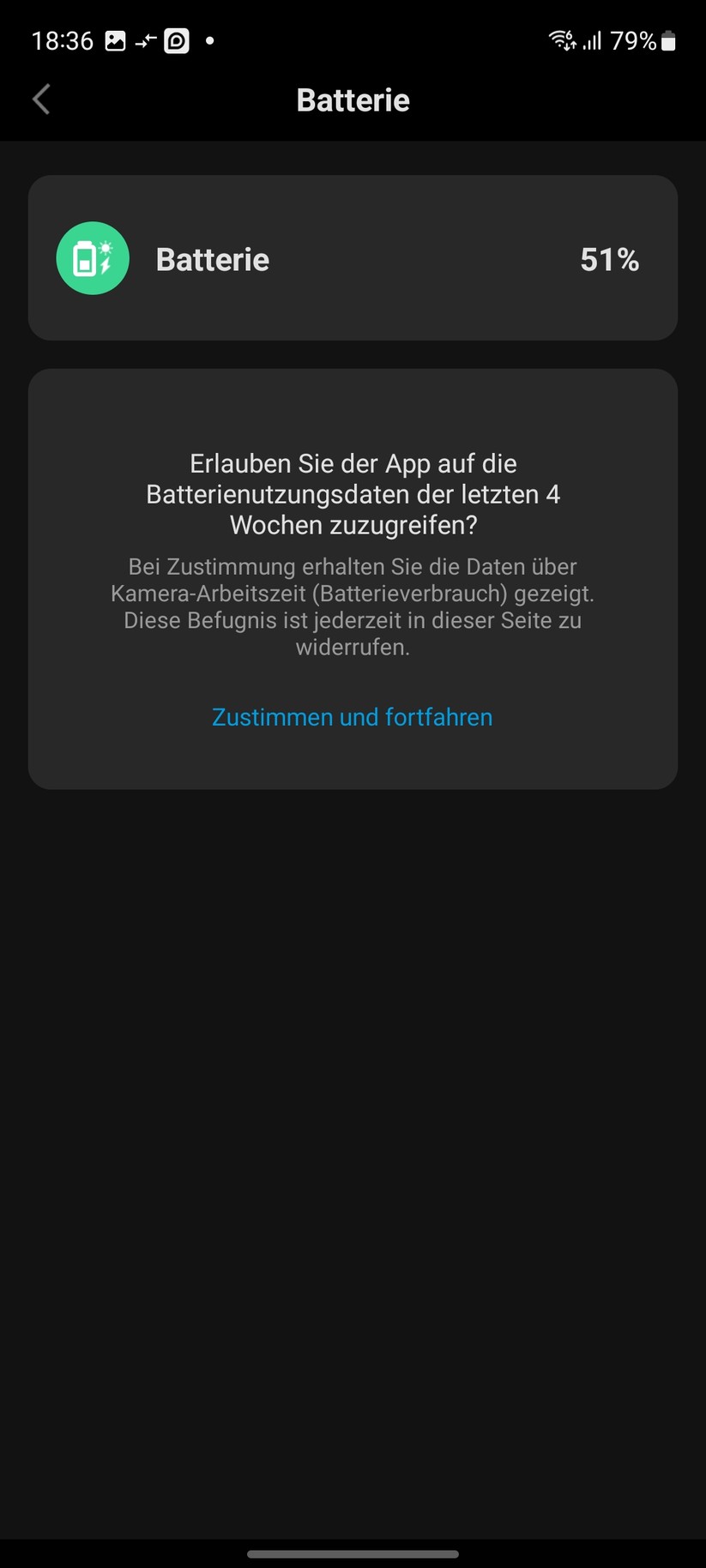Open the chat app notification icon
Viewport: 706px width, 1568px height.
click(x=177, y=39)
